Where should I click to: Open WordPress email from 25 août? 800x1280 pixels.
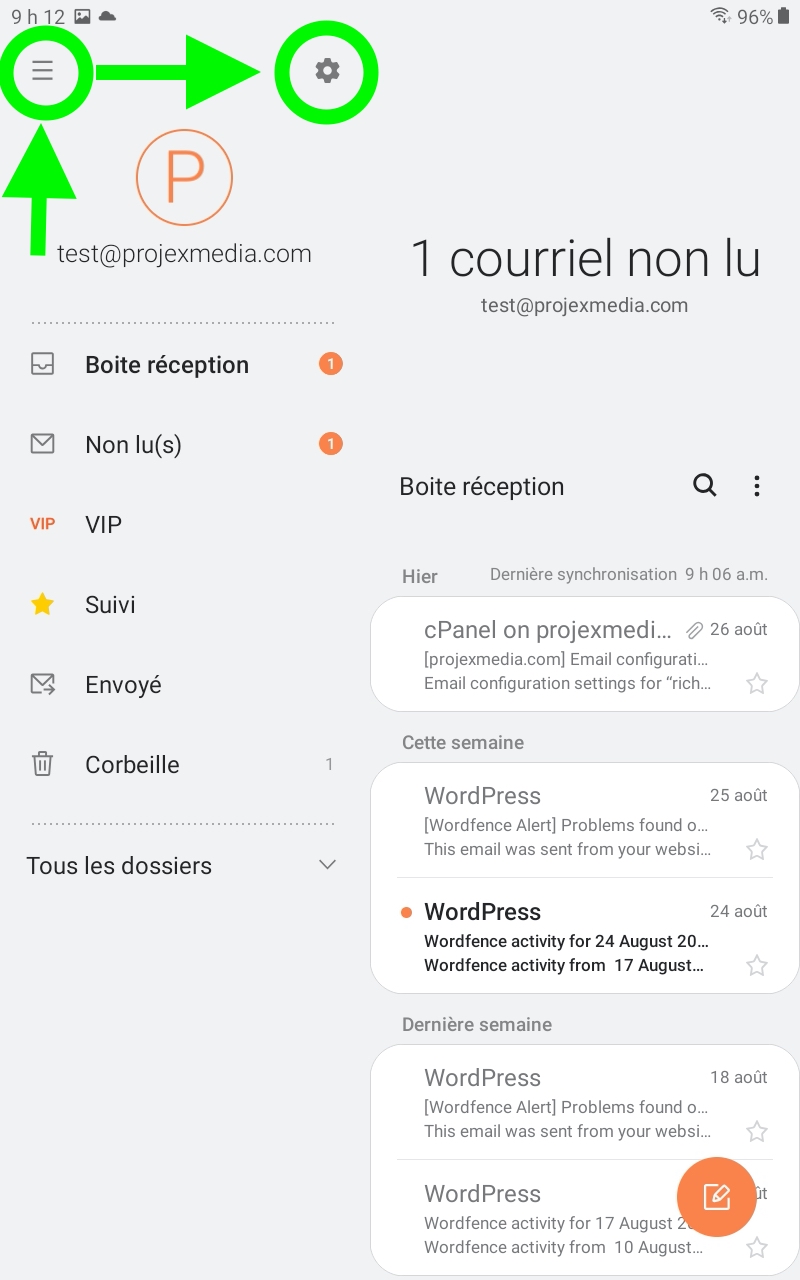click(560, 821)
